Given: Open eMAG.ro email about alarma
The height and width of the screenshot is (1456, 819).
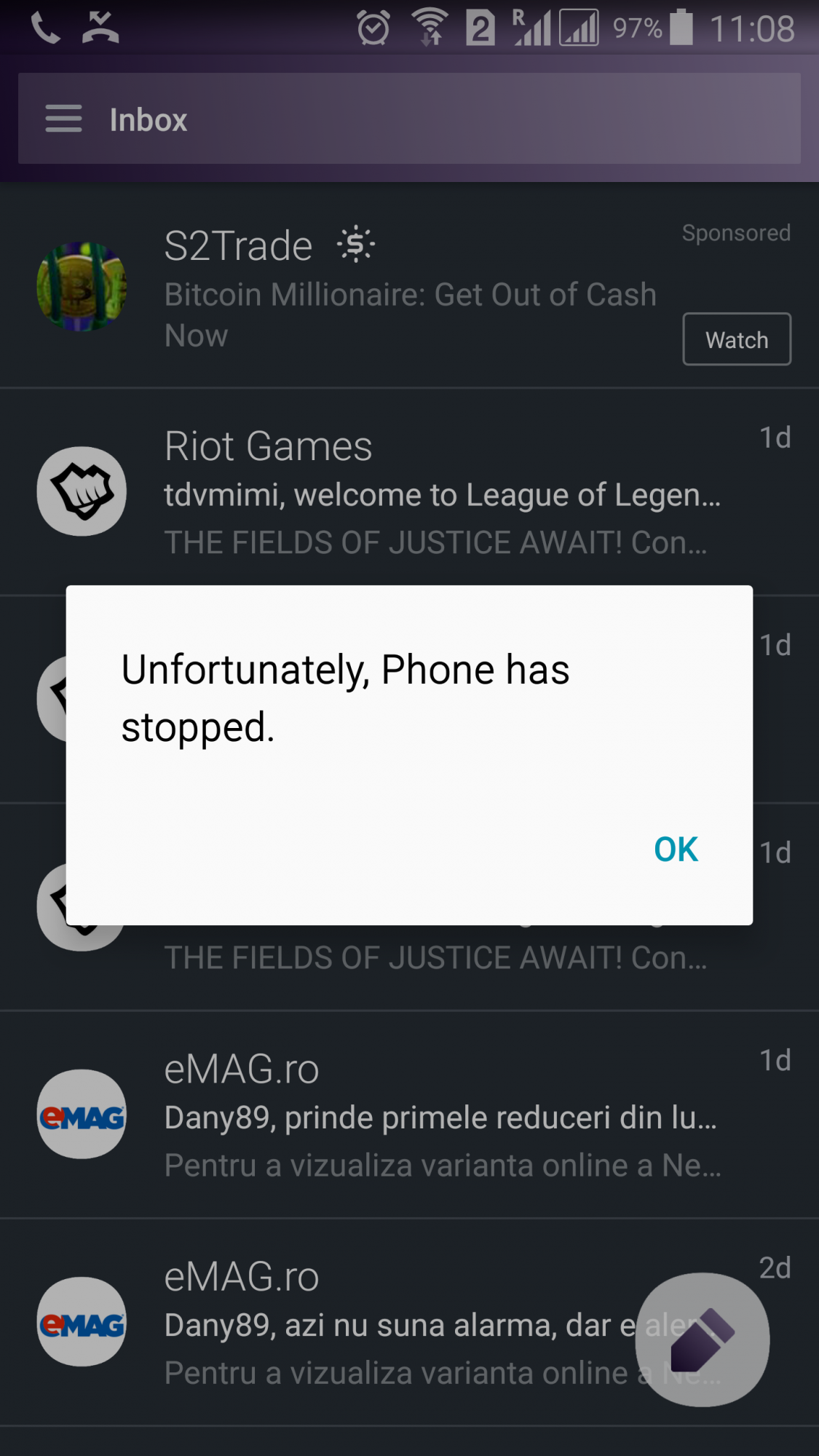Looking at the screenshot, I should click(409, 1323).
